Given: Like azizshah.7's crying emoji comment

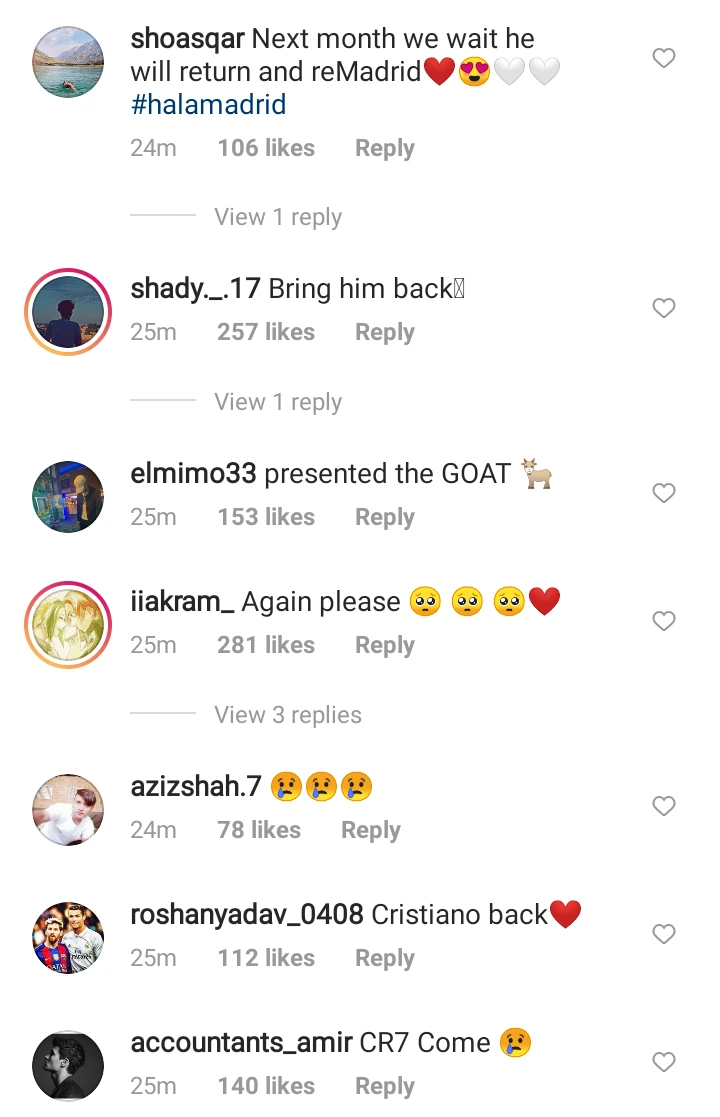Looking at the screenshot, I should click(x=664, y=806).
